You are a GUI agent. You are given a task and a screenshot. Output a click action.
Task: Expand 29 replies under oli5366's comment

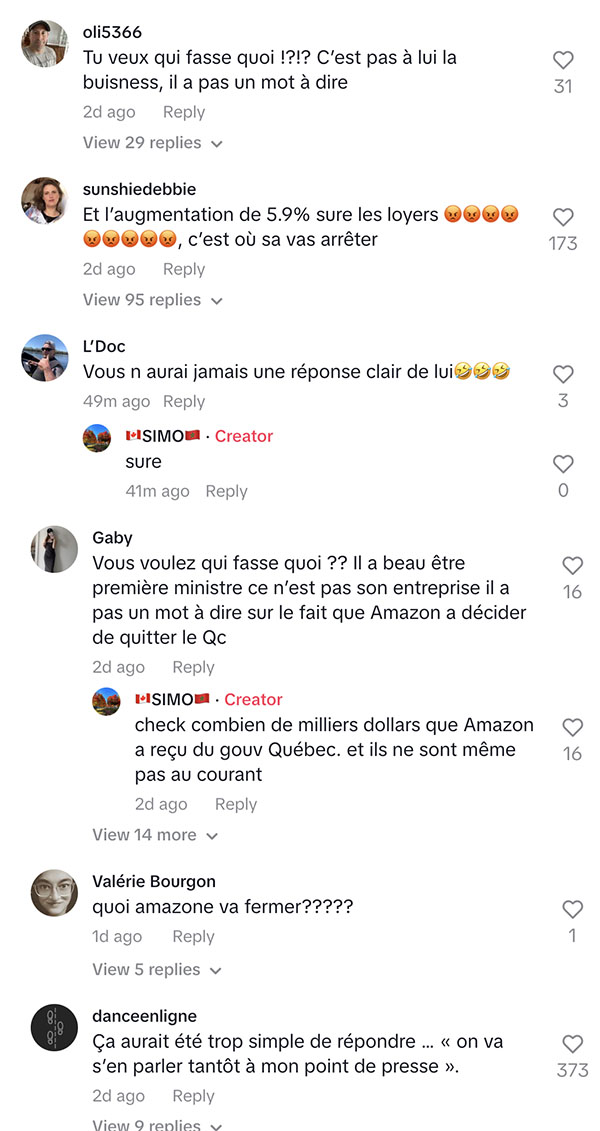point(153,143)
